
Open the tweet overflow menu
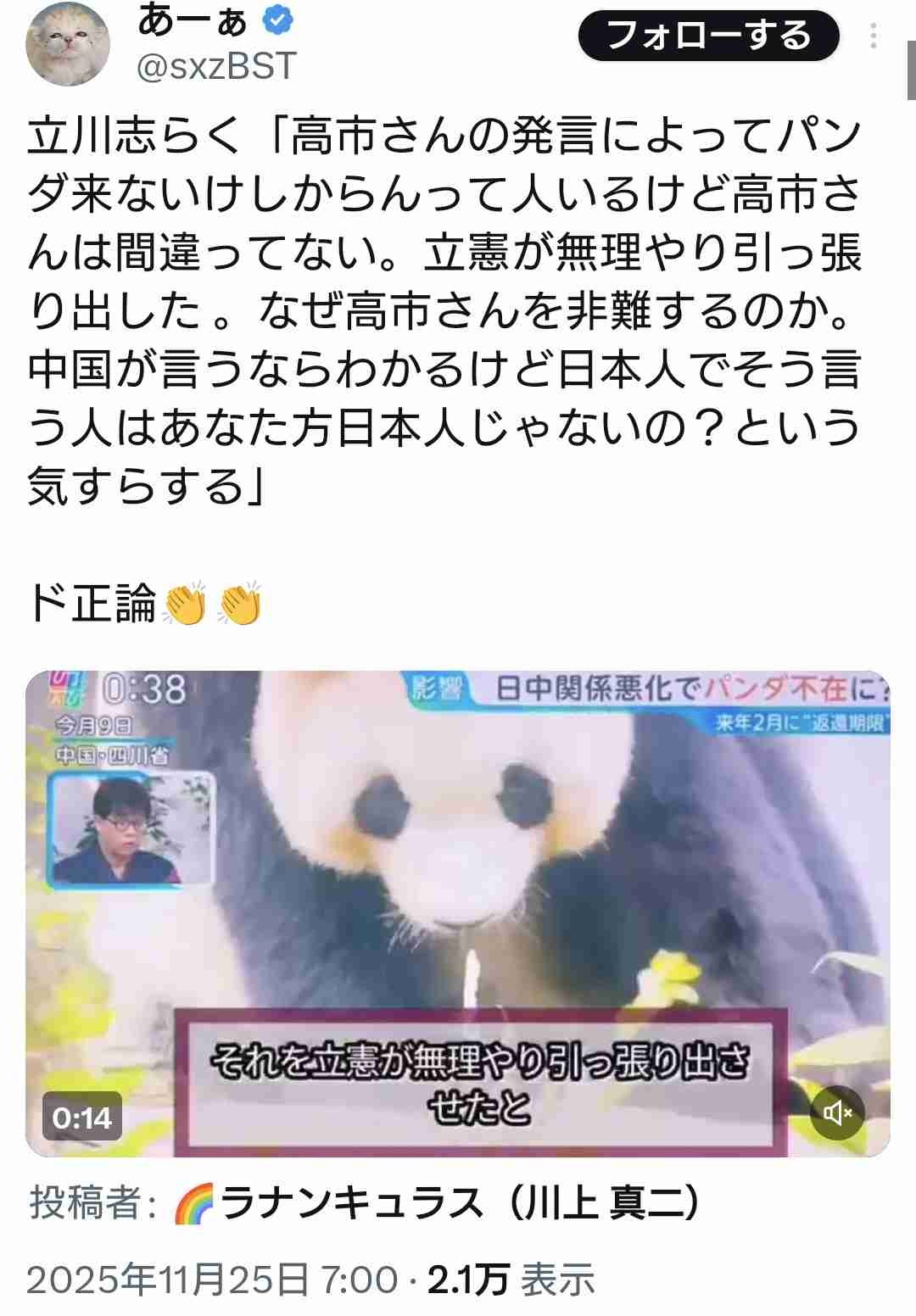click(x=873, y=36)
